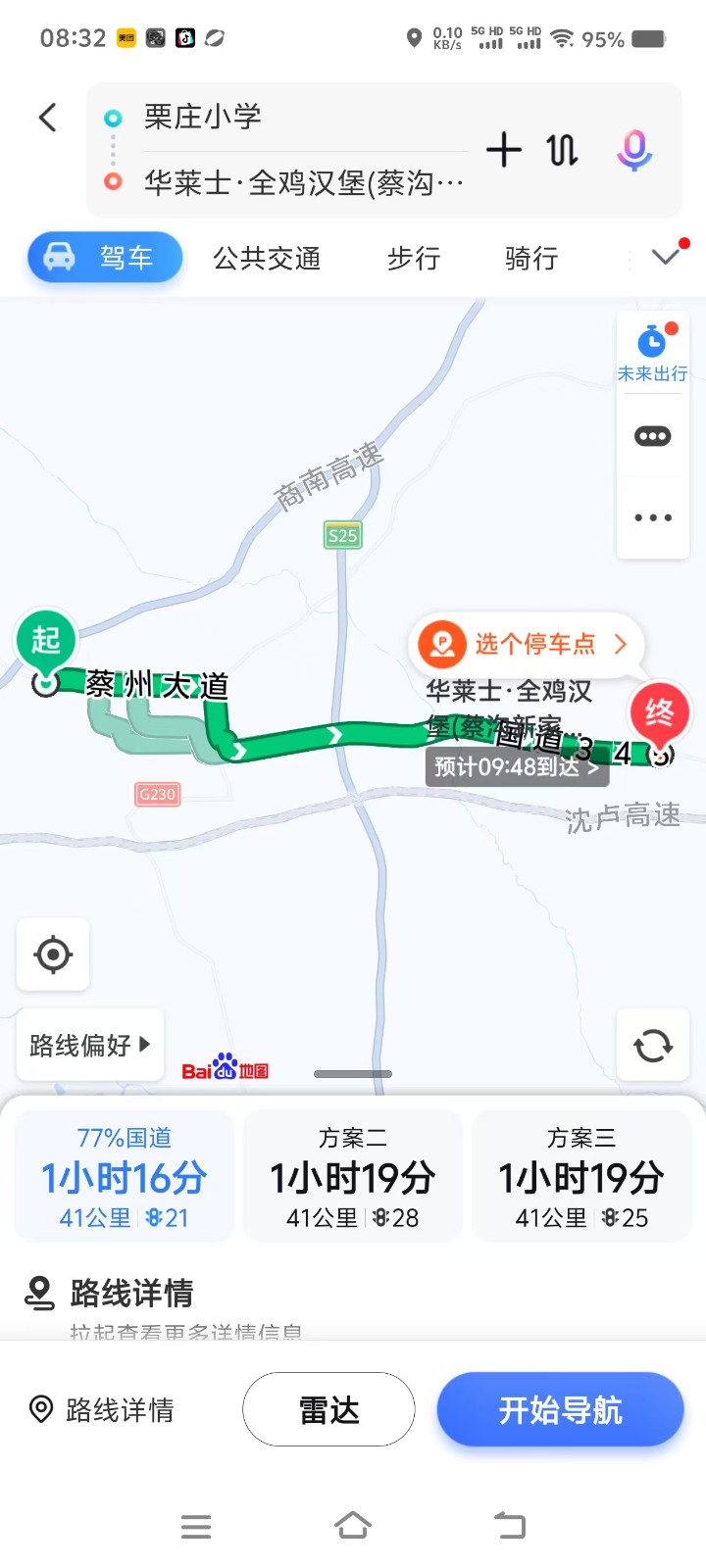Open 路线偏好 route preferences
This screenshot has width=706, height=1568.
(89, 1045)
